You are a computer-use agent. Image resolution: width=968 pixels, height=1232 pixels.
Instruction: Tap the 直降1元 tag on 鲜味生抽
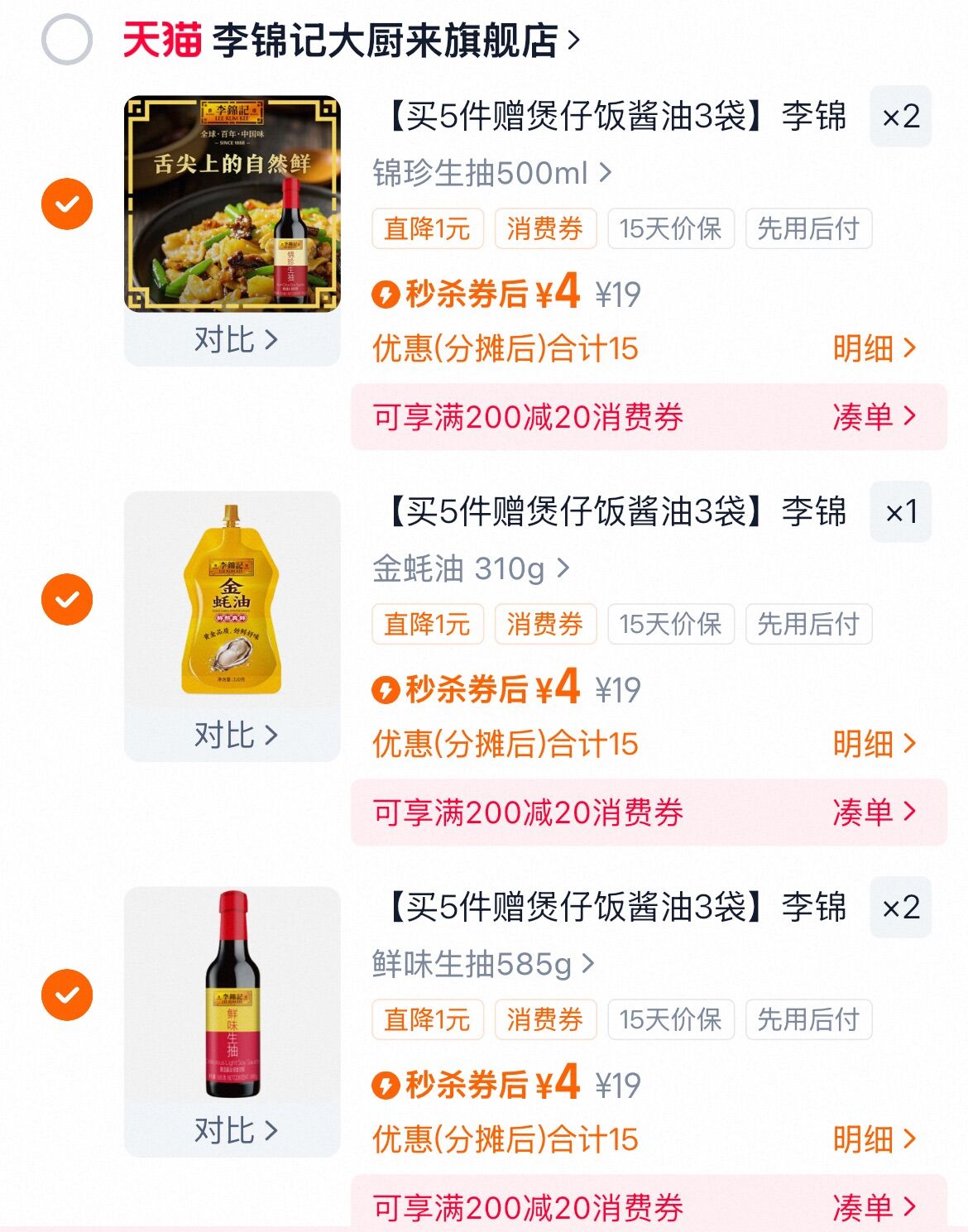[x=428, y=1019]
